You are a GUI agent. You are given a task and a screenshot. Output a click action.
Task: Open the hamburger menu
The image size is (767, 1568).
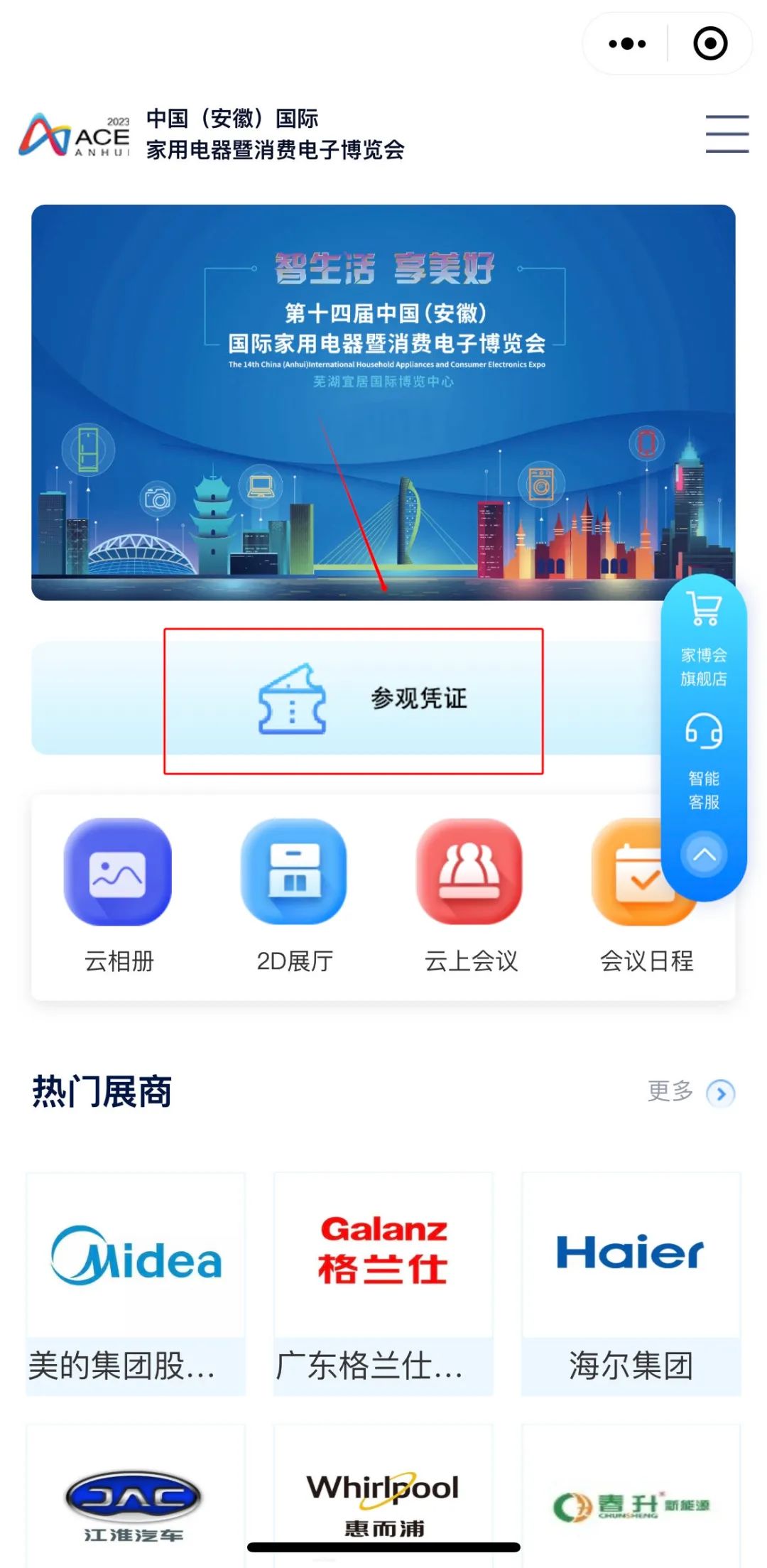(727, 134)
